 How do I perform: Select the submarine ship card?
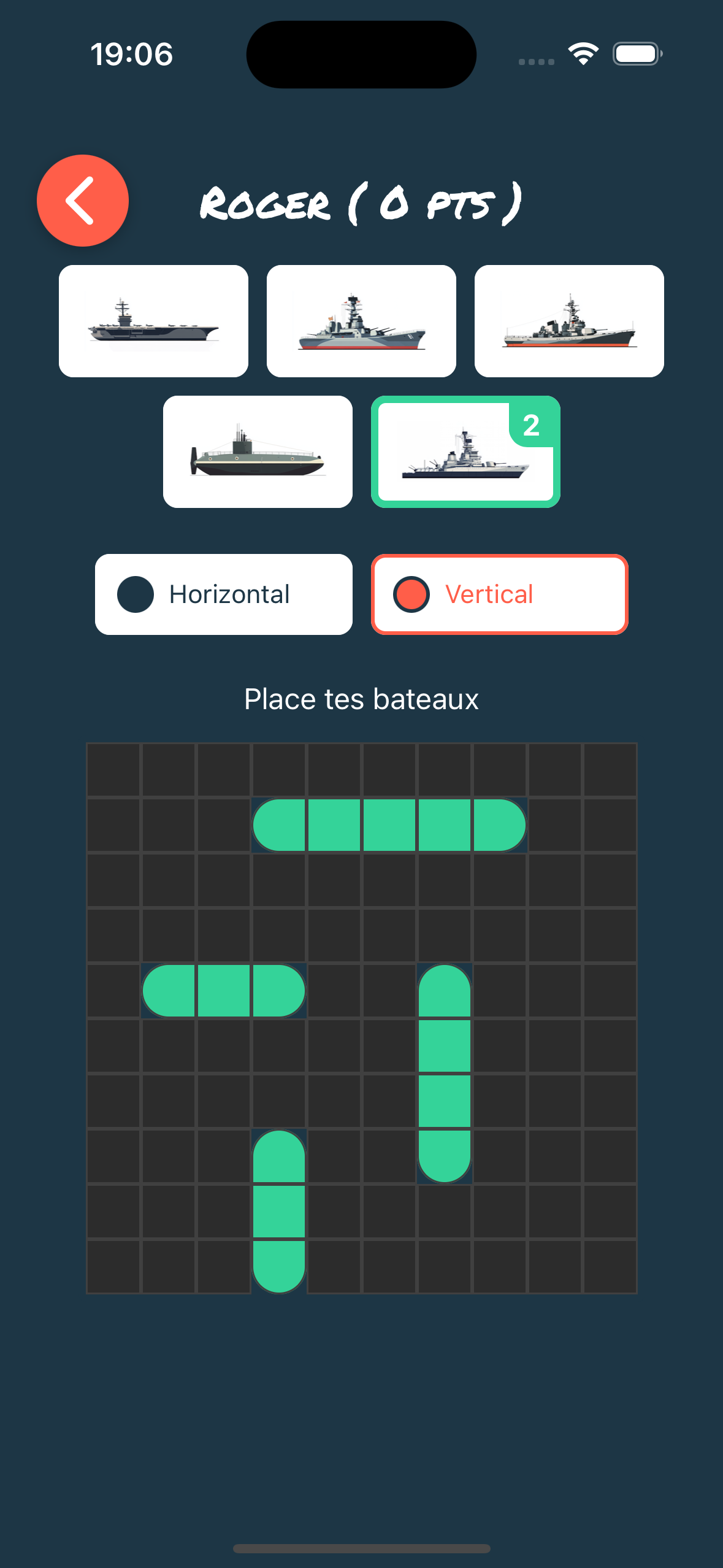click(258, 452)
